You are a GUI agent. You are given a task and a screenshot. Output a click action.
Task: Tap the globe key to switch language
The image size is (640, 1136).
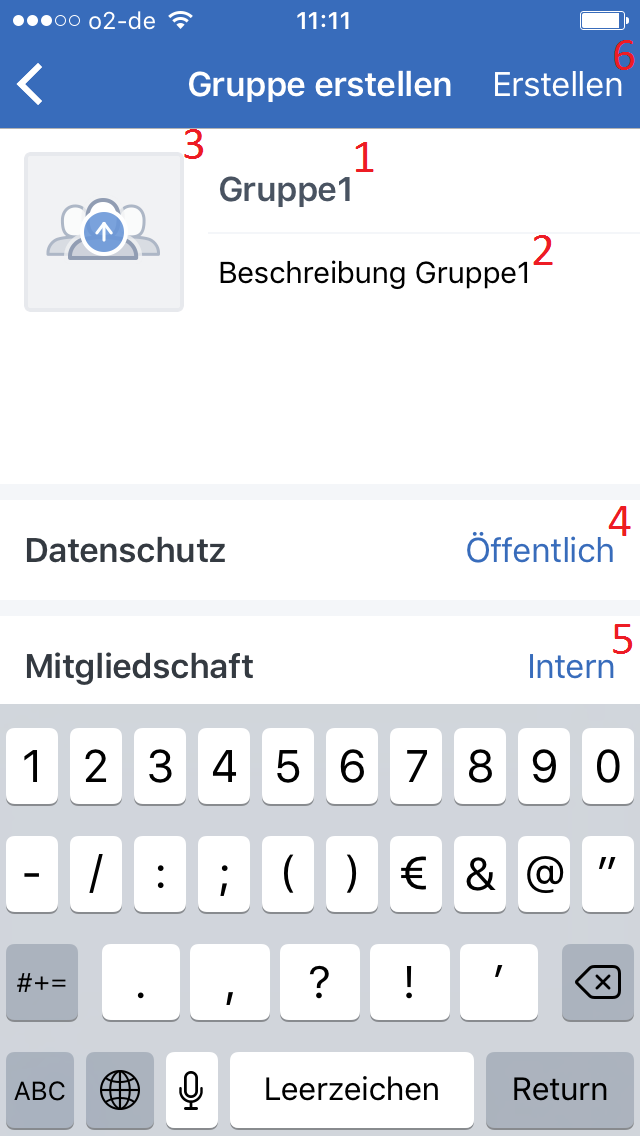pos(120,1090)
